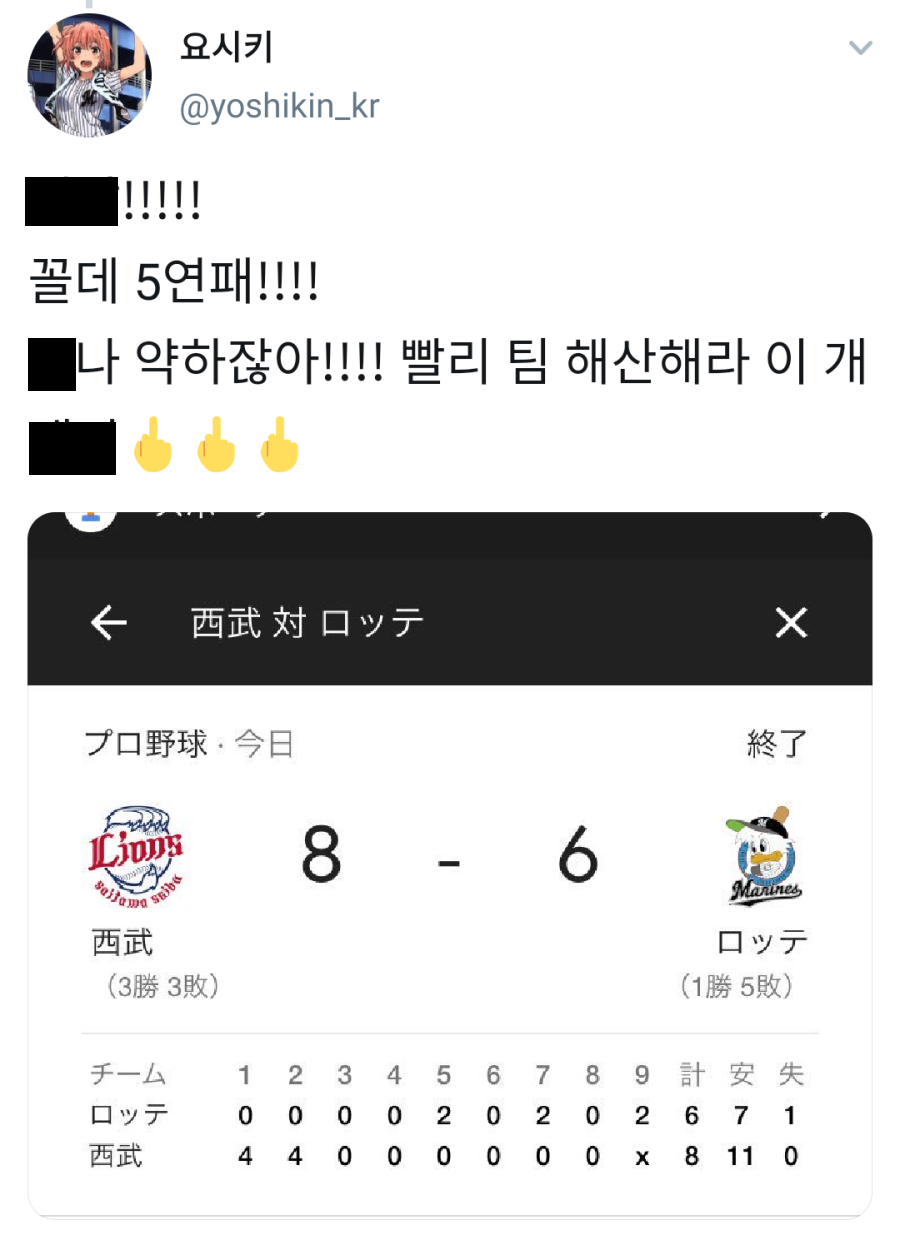900x1235 pixels.
Task: Open the @yoshikin_kr profile
Action: point(279,106)
